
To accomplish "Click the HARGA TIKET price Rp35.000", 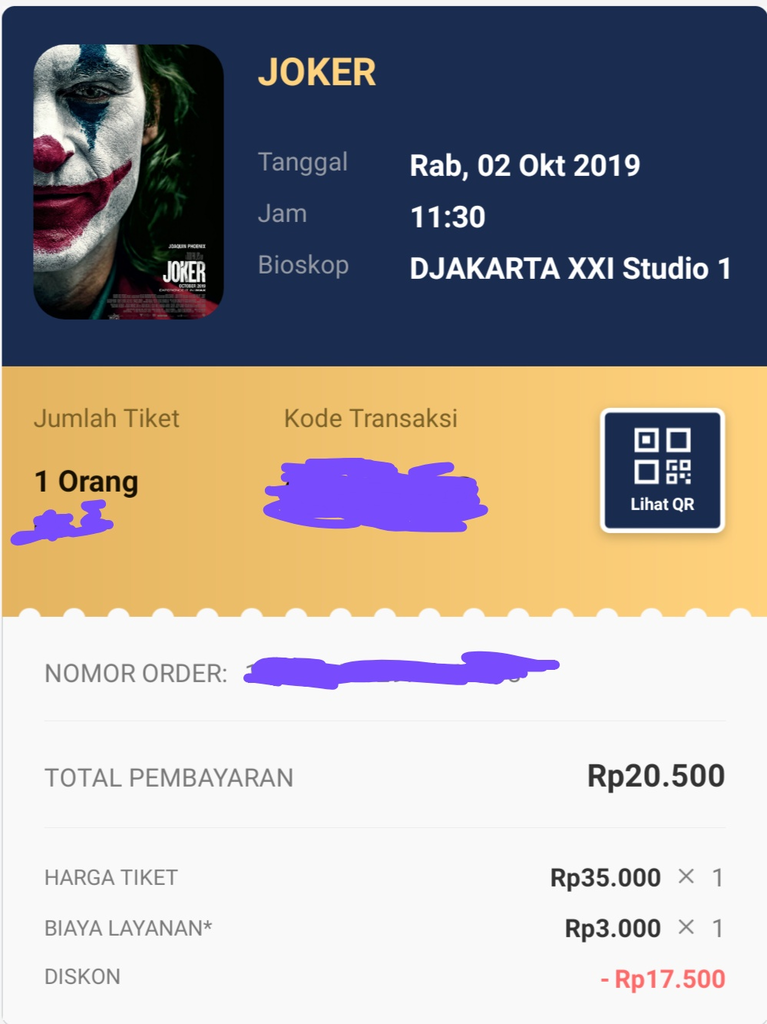I will (x=603, y=877).
